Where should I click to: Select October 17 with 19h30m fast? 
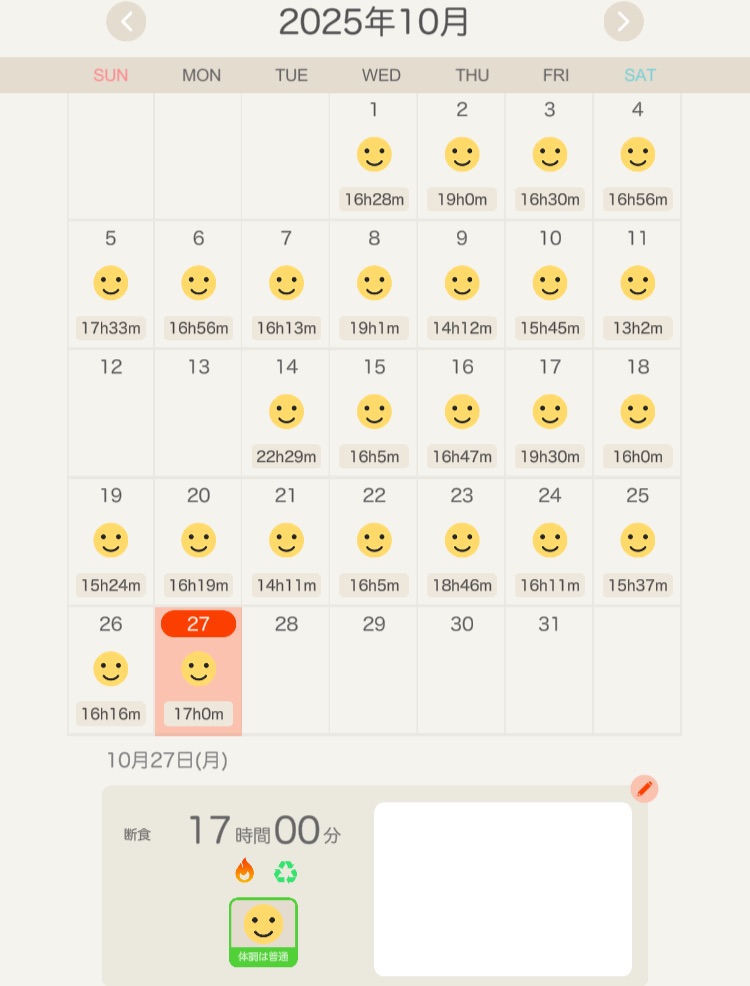(x=550, y=413)
